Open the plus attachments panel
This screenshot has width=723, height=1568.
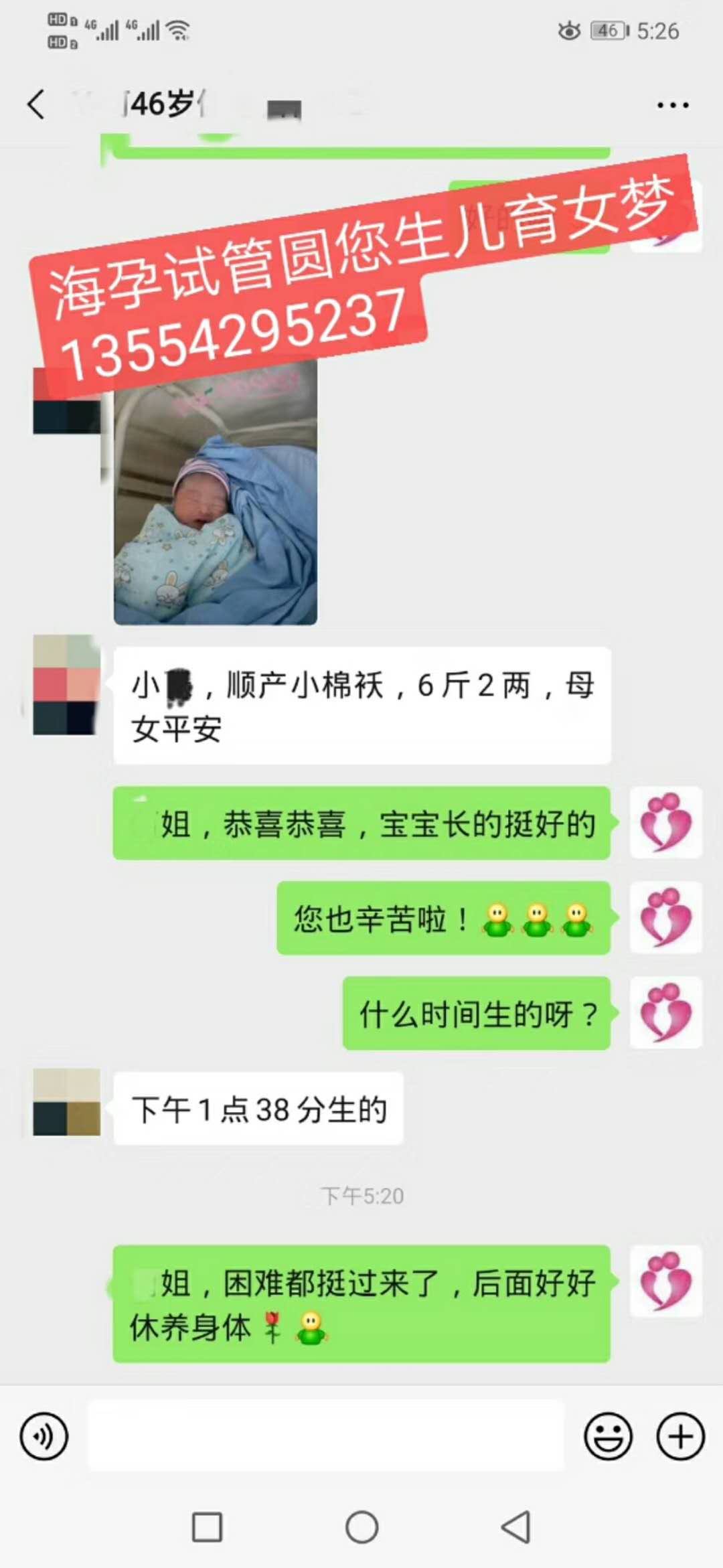coord(680,1436)
